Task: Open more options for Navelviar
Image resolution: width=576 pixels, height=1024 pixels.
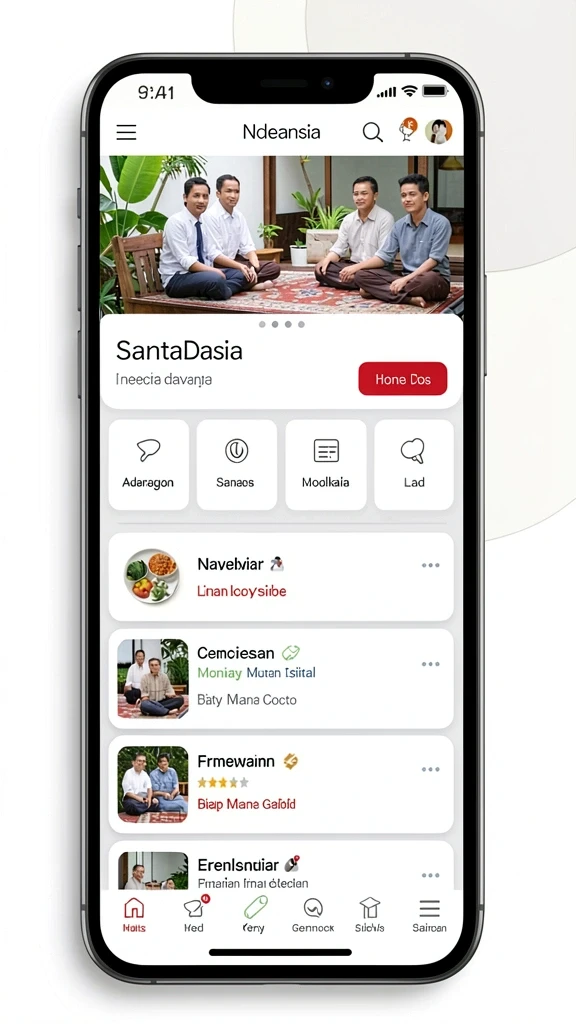Action: click(430, 566)
